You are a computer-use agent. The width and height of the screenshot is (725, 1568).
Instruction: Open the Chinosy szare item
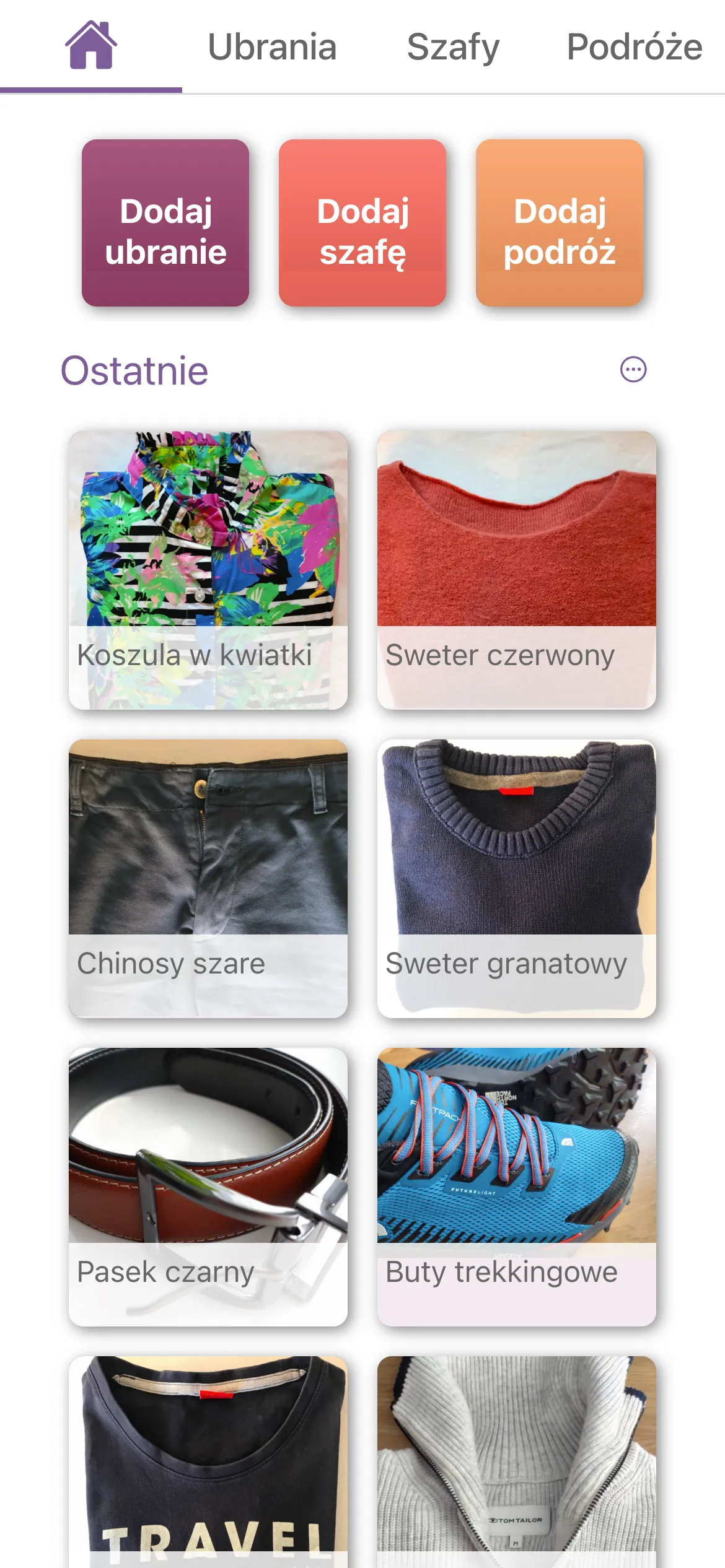pyautogui.click(x=208, y=878)
